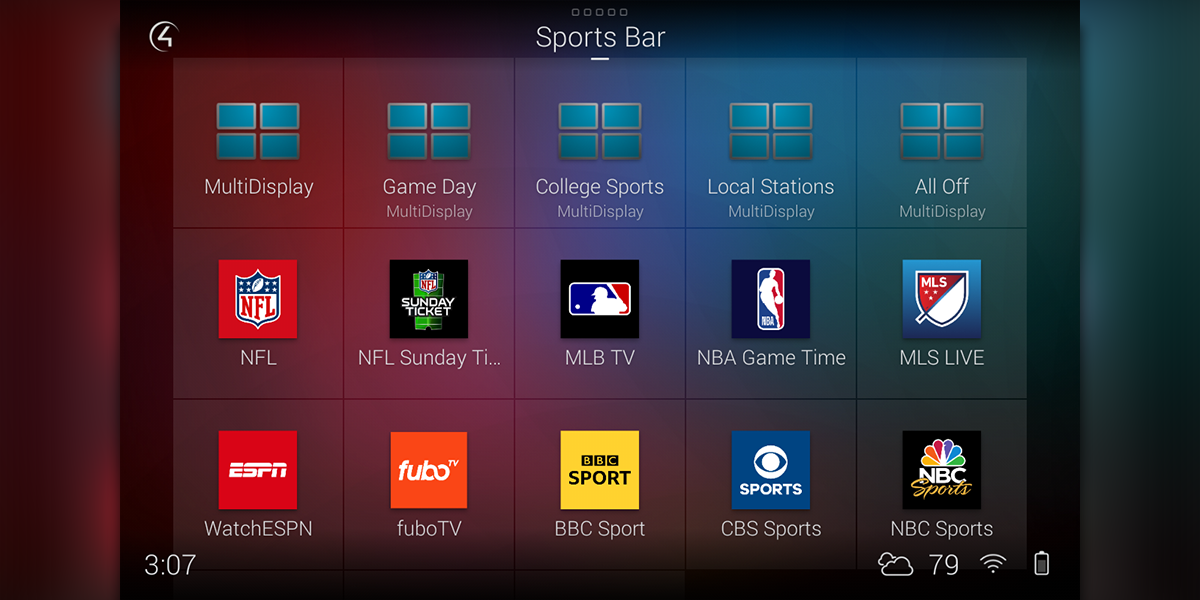This screenshot has height=600, width=1200.
Task: Open the Control4 home logo
Action: coord(163,37)
